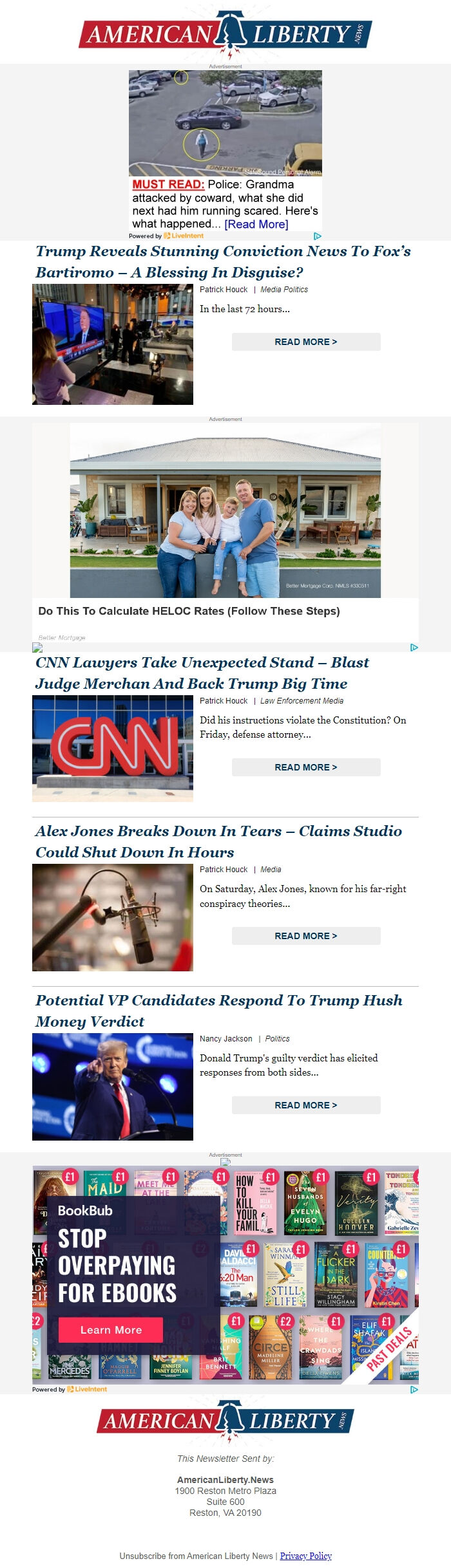Open the Privacy Policy link
The height and width of the screenshot is (1568, 451).
[305, 1556]
